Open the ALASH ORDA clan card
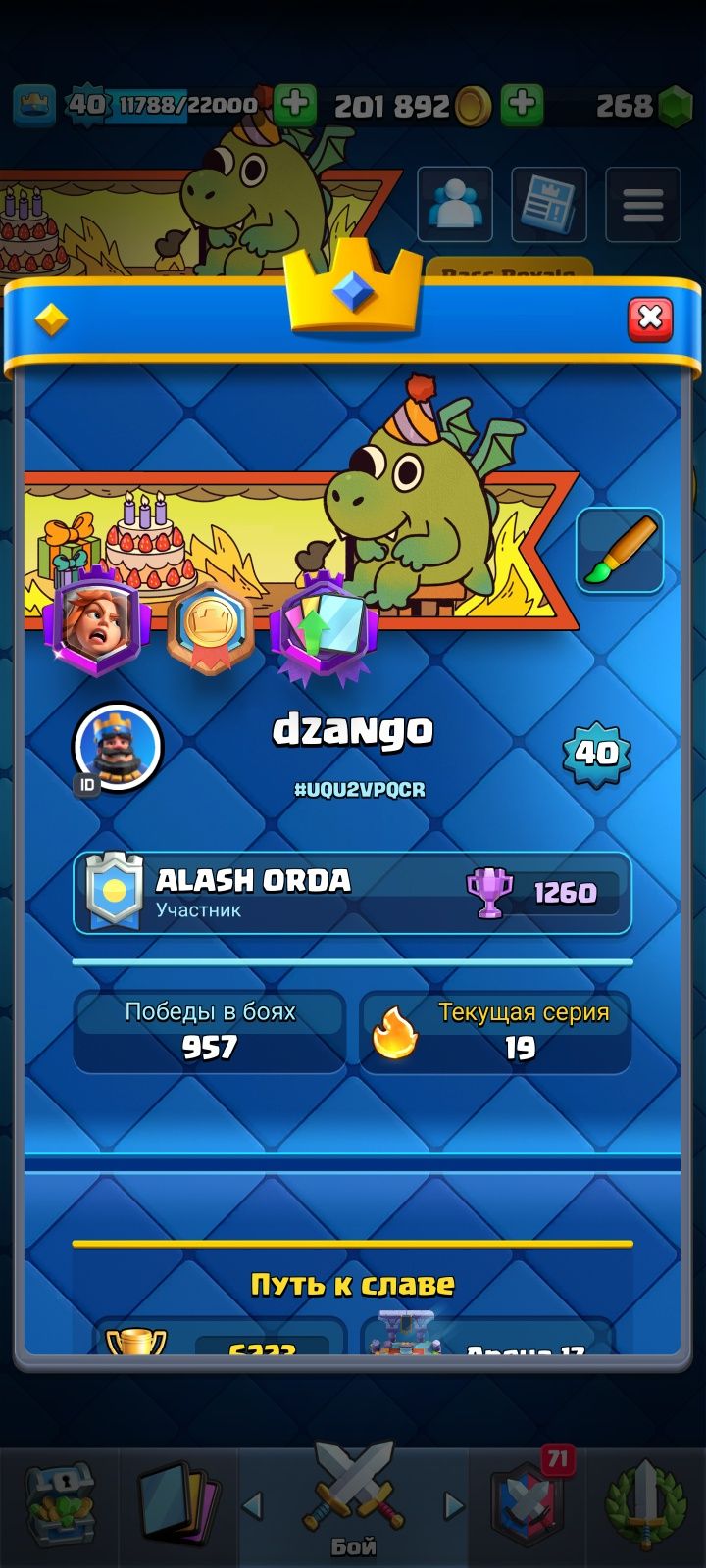This screenshot has height=1568, width=706. click(352, 893)
